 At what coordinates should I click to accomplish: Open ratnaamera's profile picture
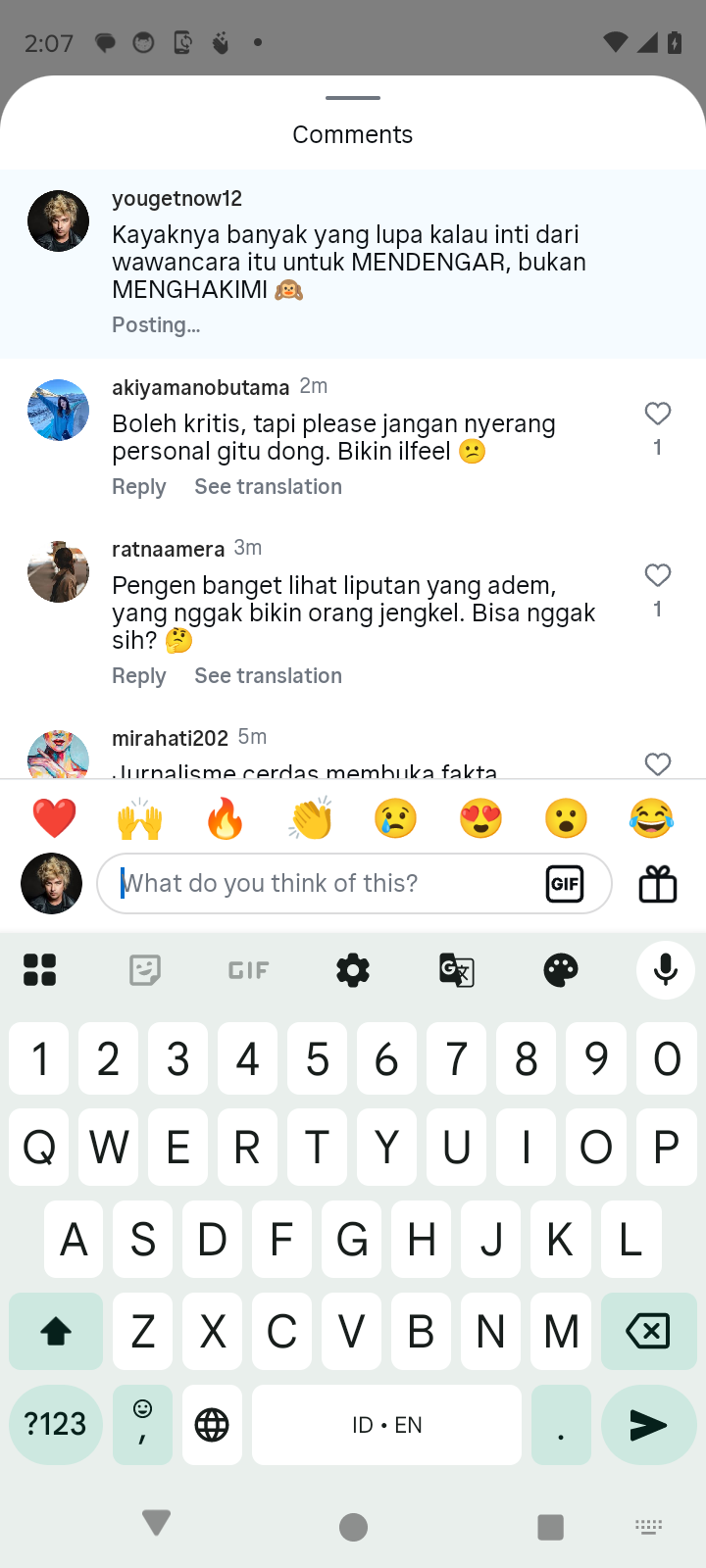(58, 571)
